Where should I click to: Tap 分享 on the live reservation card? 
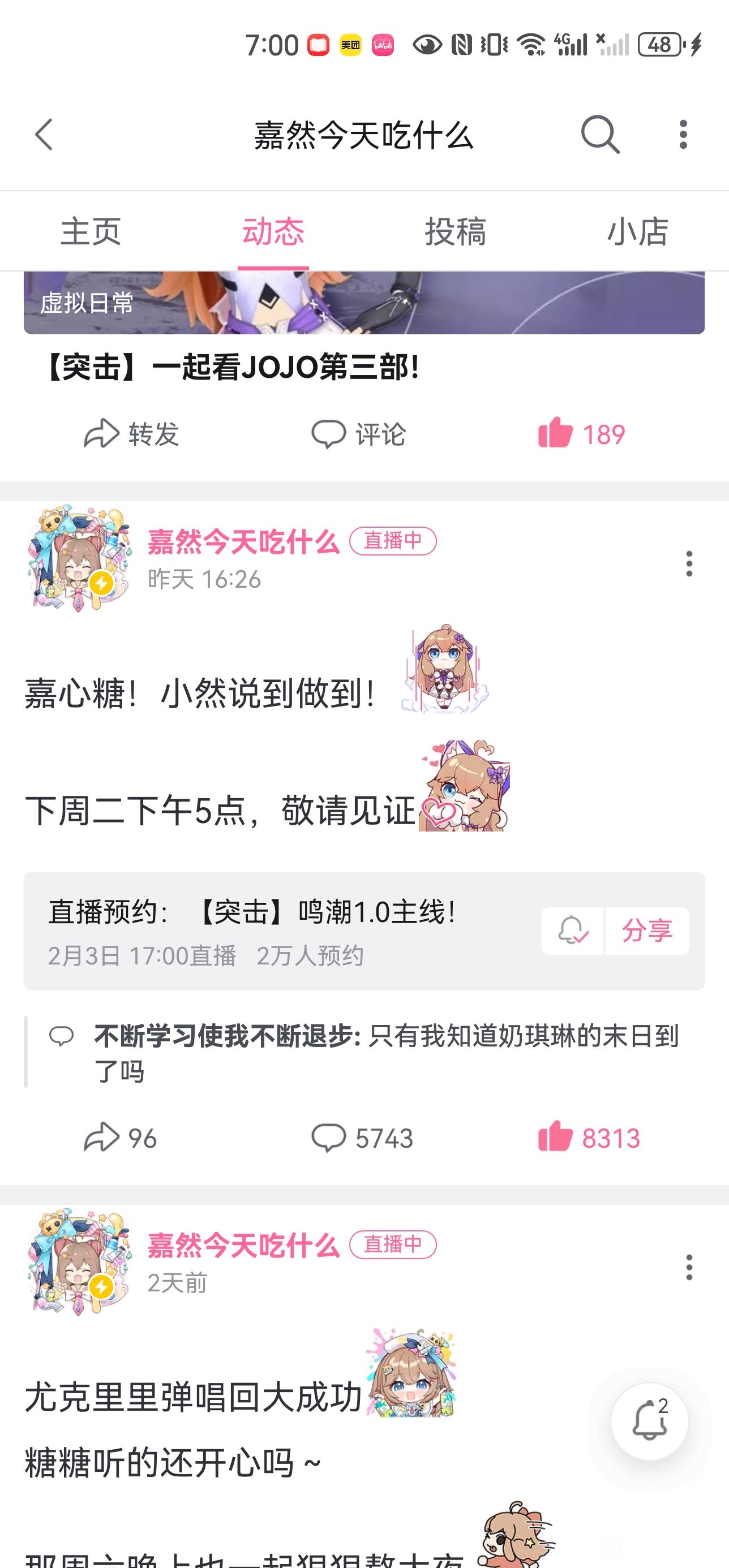tap(647, 931)
